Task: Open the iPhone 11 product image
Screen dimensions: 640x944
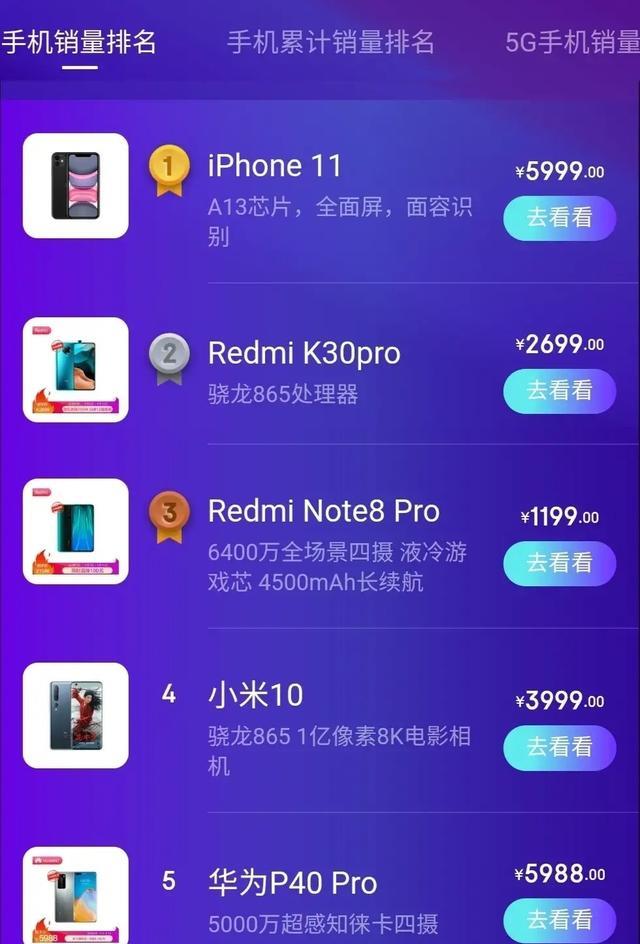Action: click(76, 186)
